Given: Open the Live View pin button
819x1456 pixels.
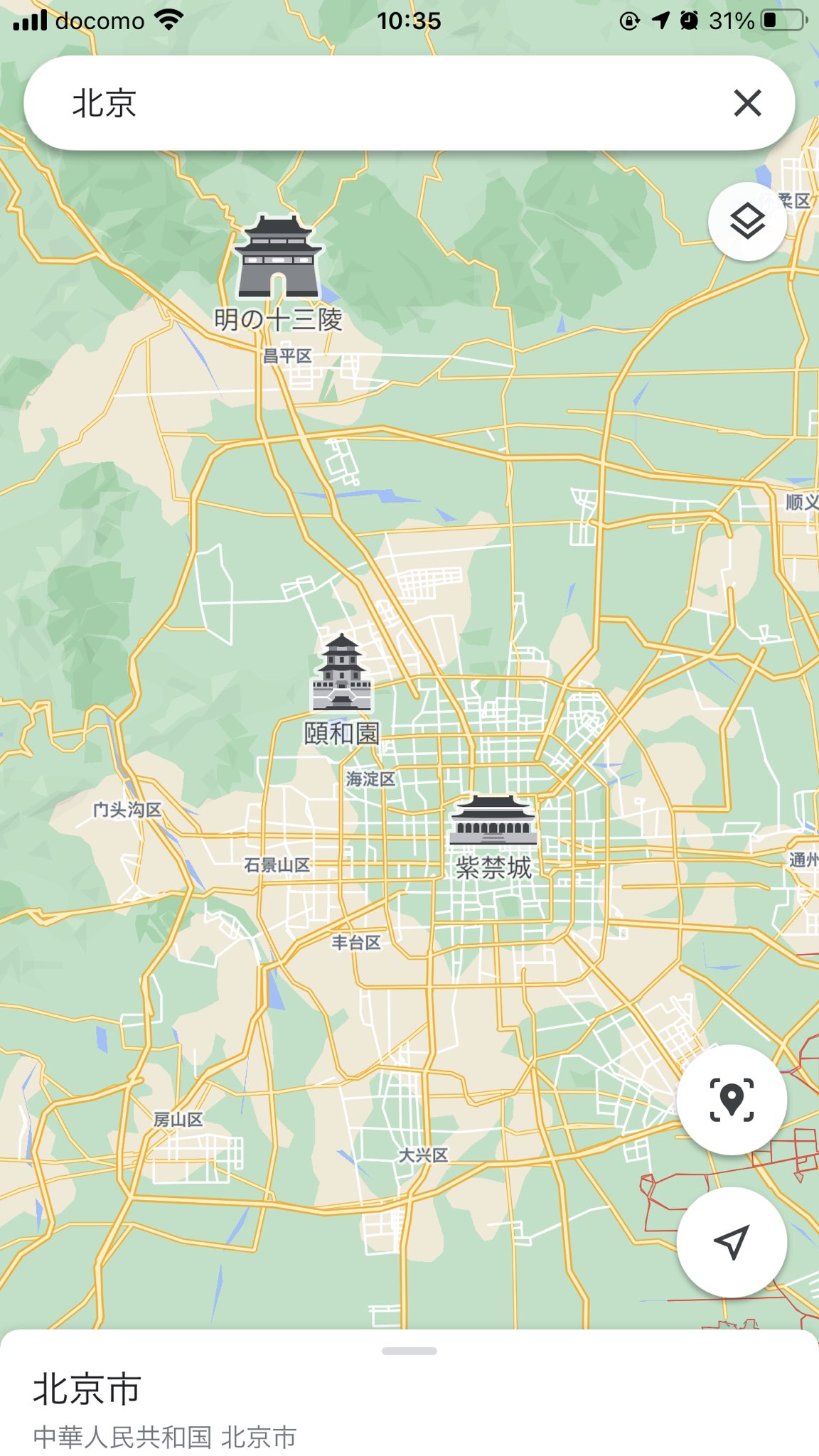Looking at the screenshot, I should (x=732, y=1100).
